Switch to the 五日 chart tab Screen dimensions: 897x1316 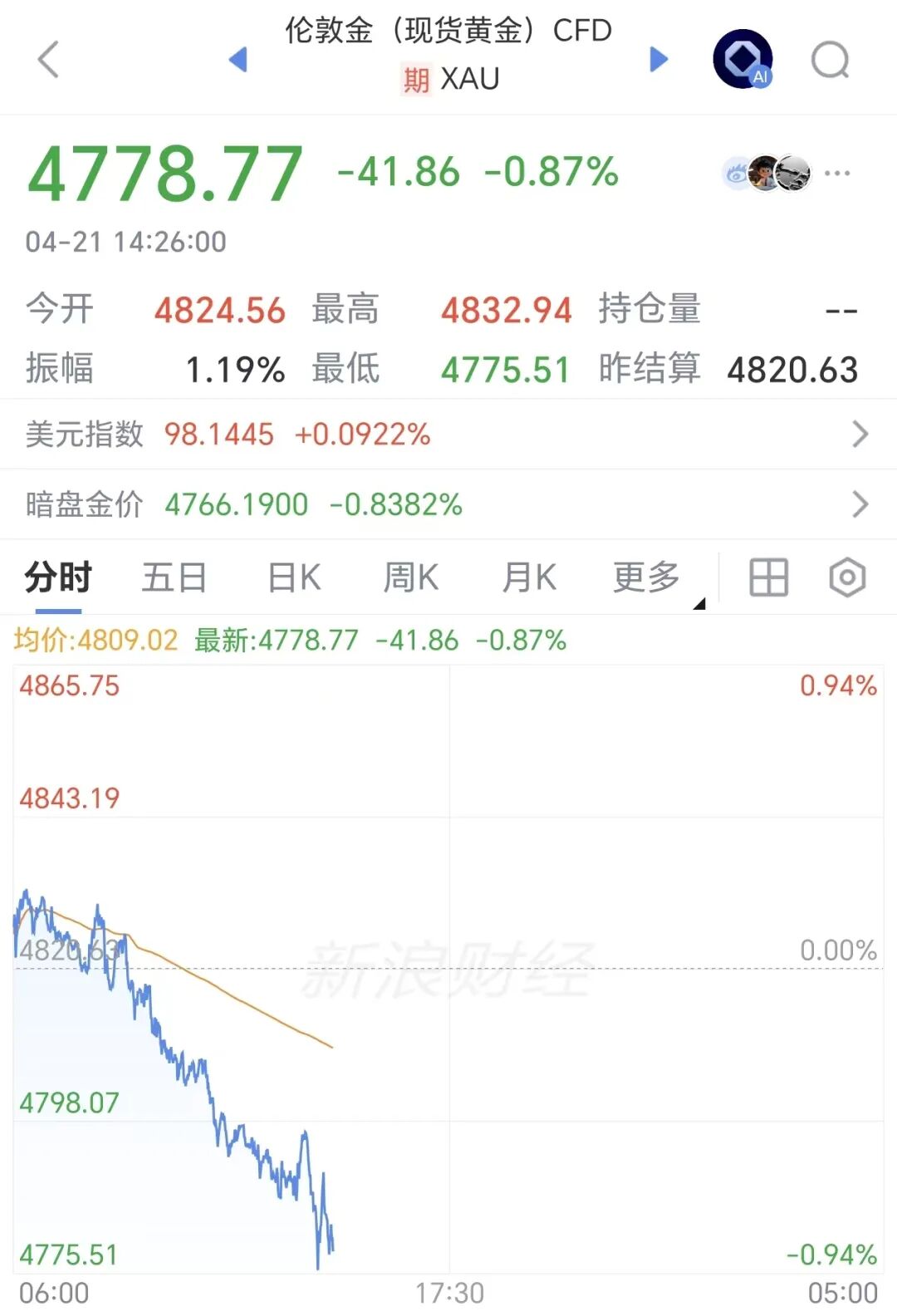(x=174, y=577)
